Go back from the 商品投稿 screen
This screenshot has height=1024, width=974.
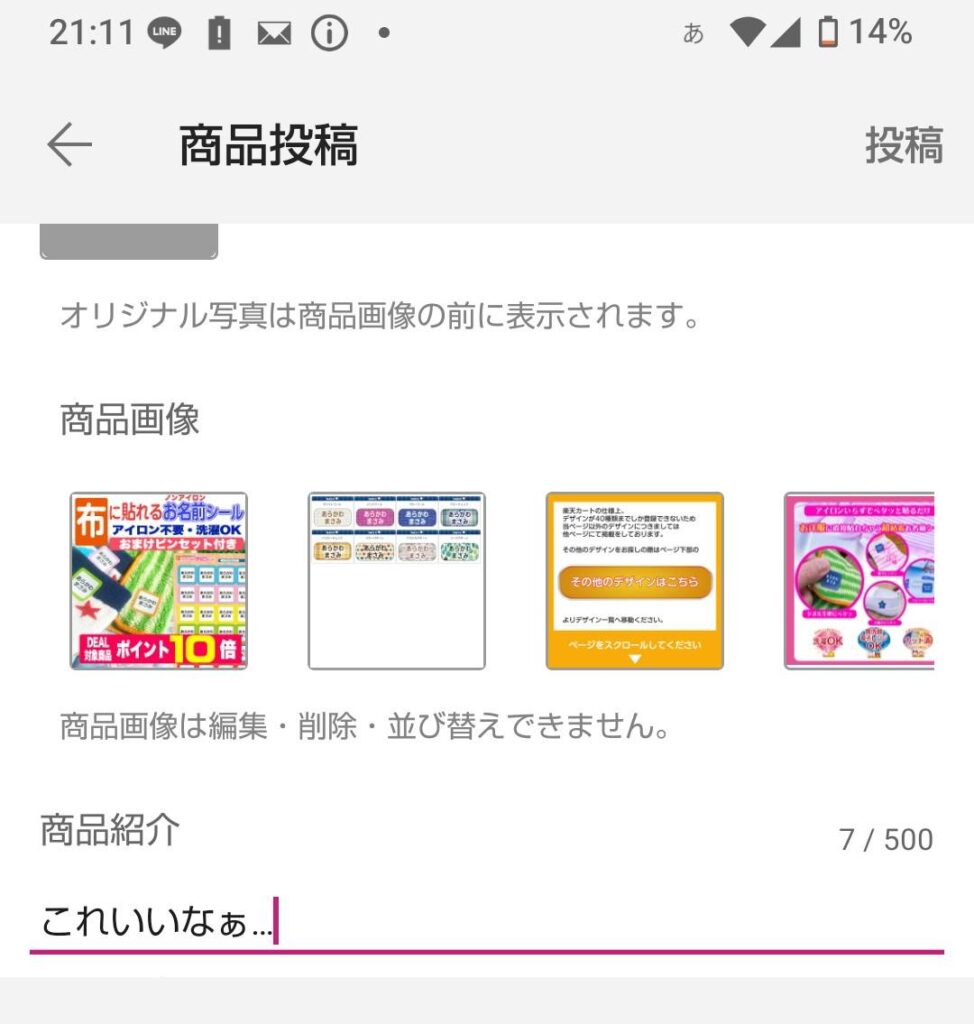[69, 146]
